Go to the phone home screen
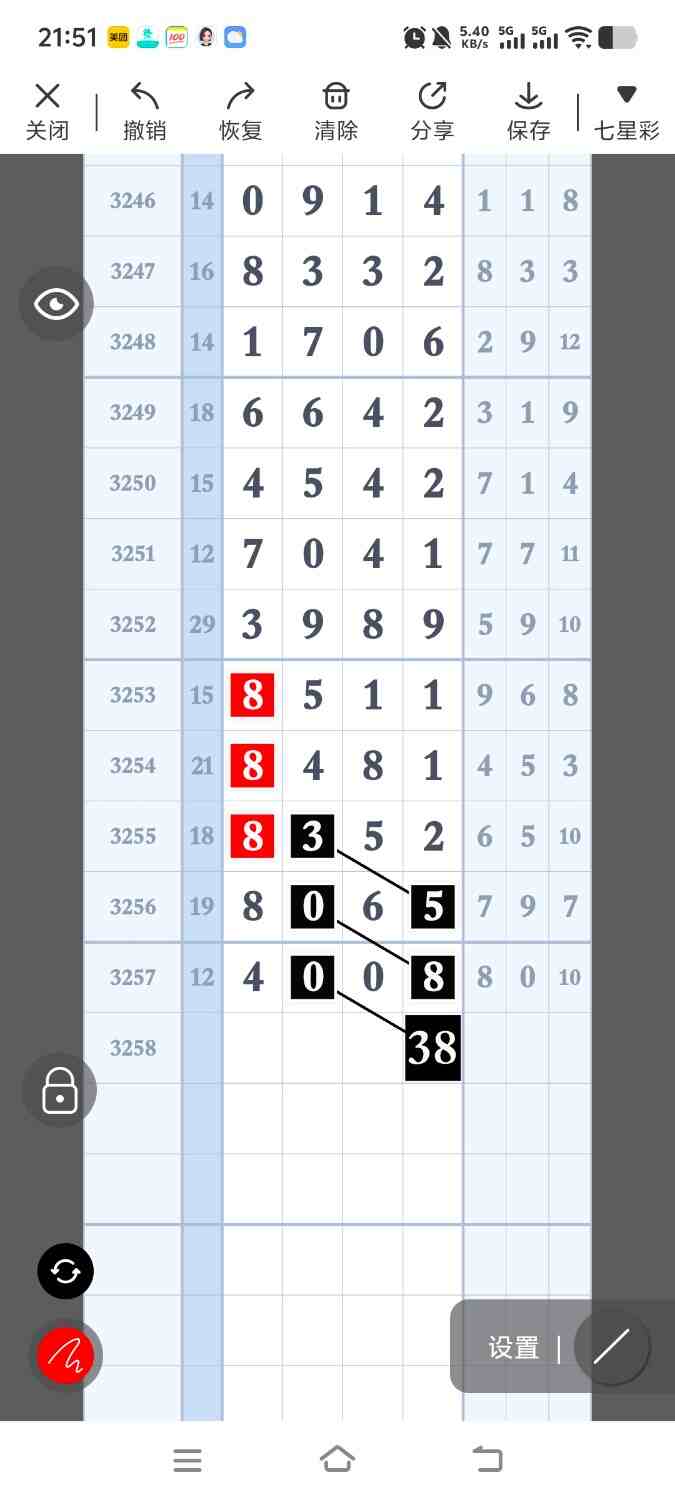 337,1459
